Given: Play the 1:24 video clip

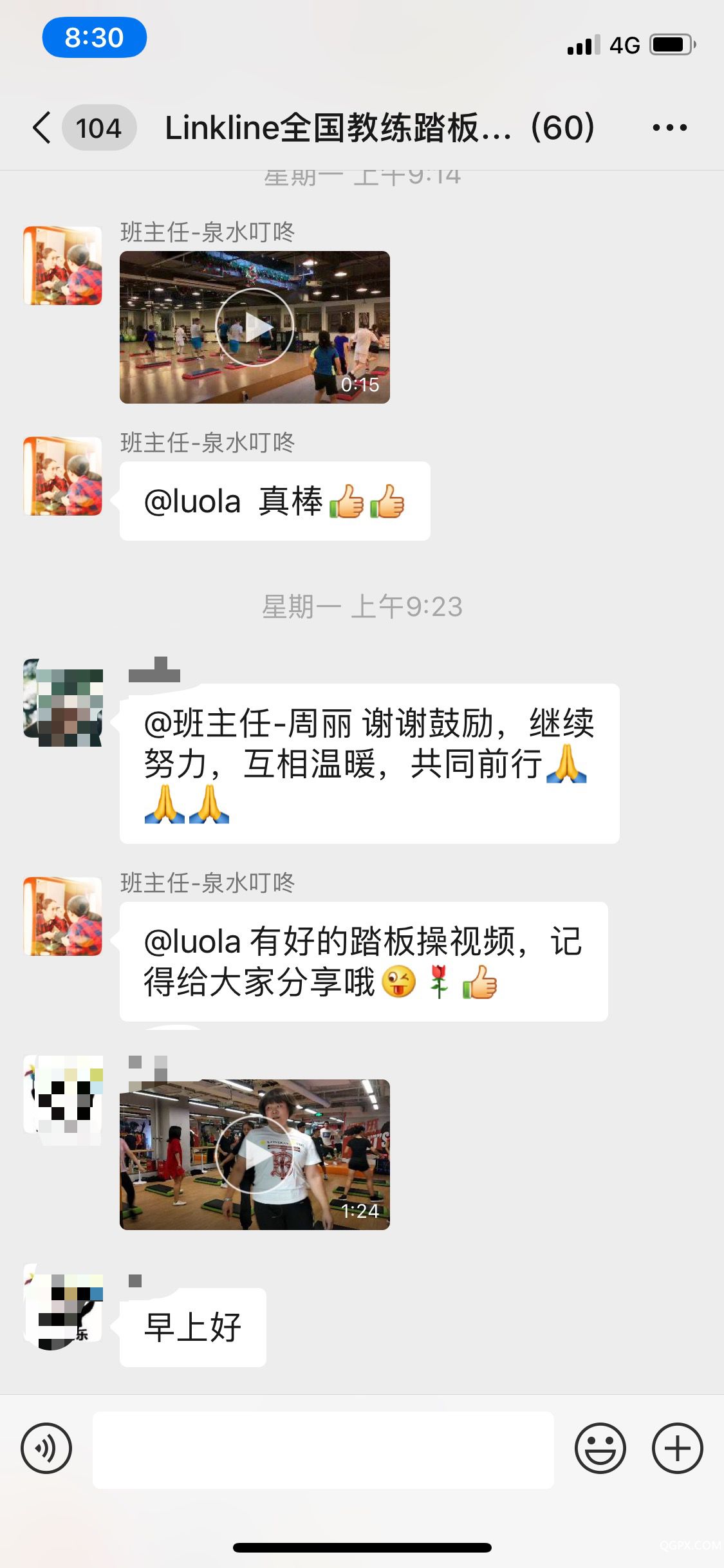Looking at the screenshot, I should [254, 1154].
